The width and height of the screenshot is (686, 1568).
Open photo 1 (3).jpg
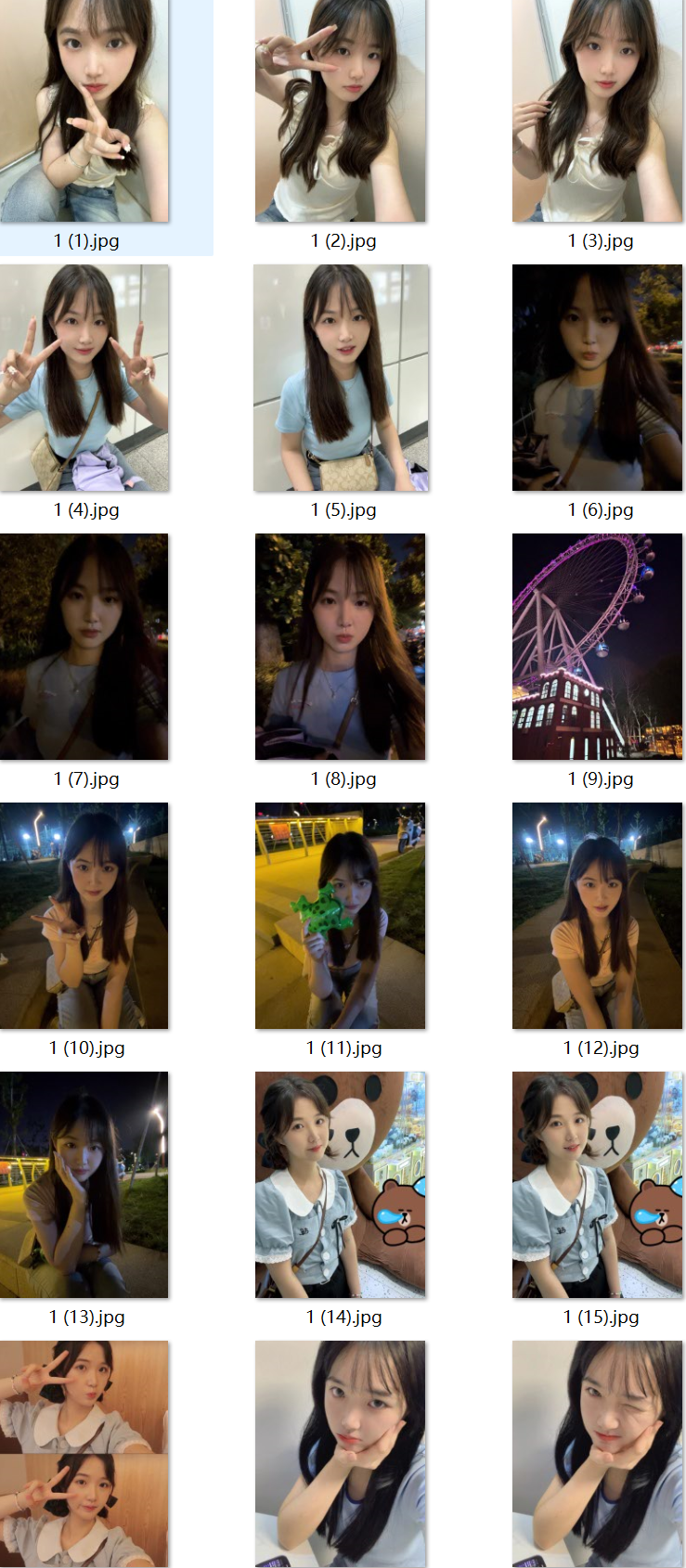point(597,111)
